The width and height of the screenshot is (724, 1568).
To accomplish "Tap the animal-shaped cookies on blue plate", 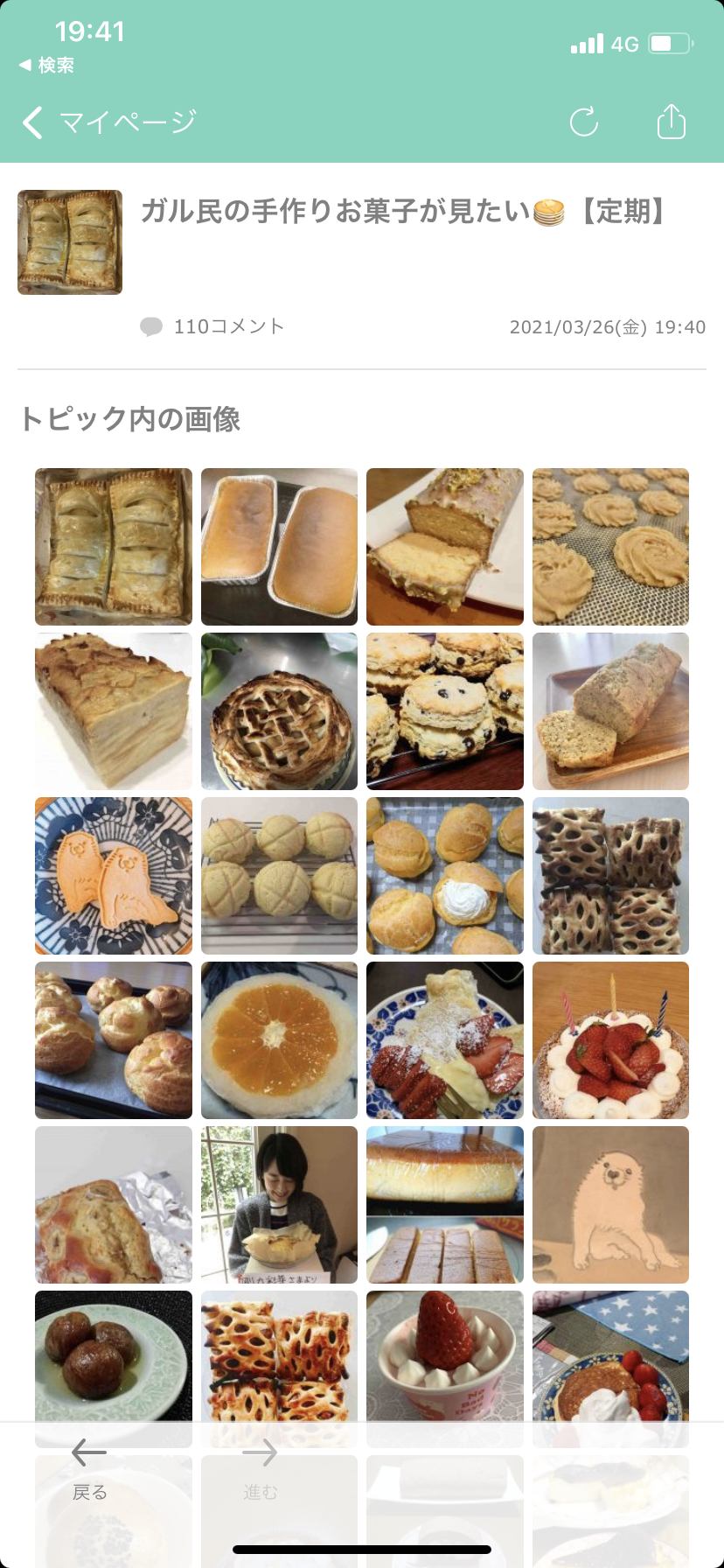I will point(113,875).
